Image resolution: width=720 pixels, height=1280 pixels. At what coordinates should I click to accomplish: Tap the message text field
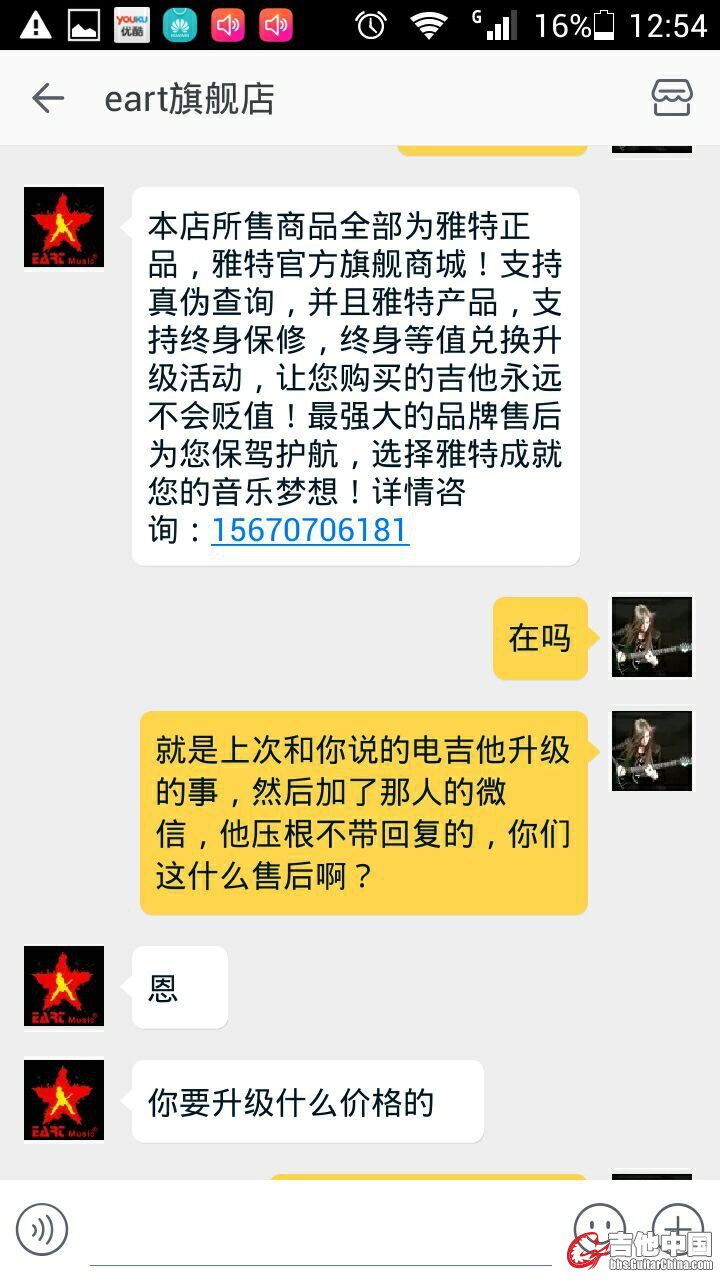click(x=320, y=1232)
